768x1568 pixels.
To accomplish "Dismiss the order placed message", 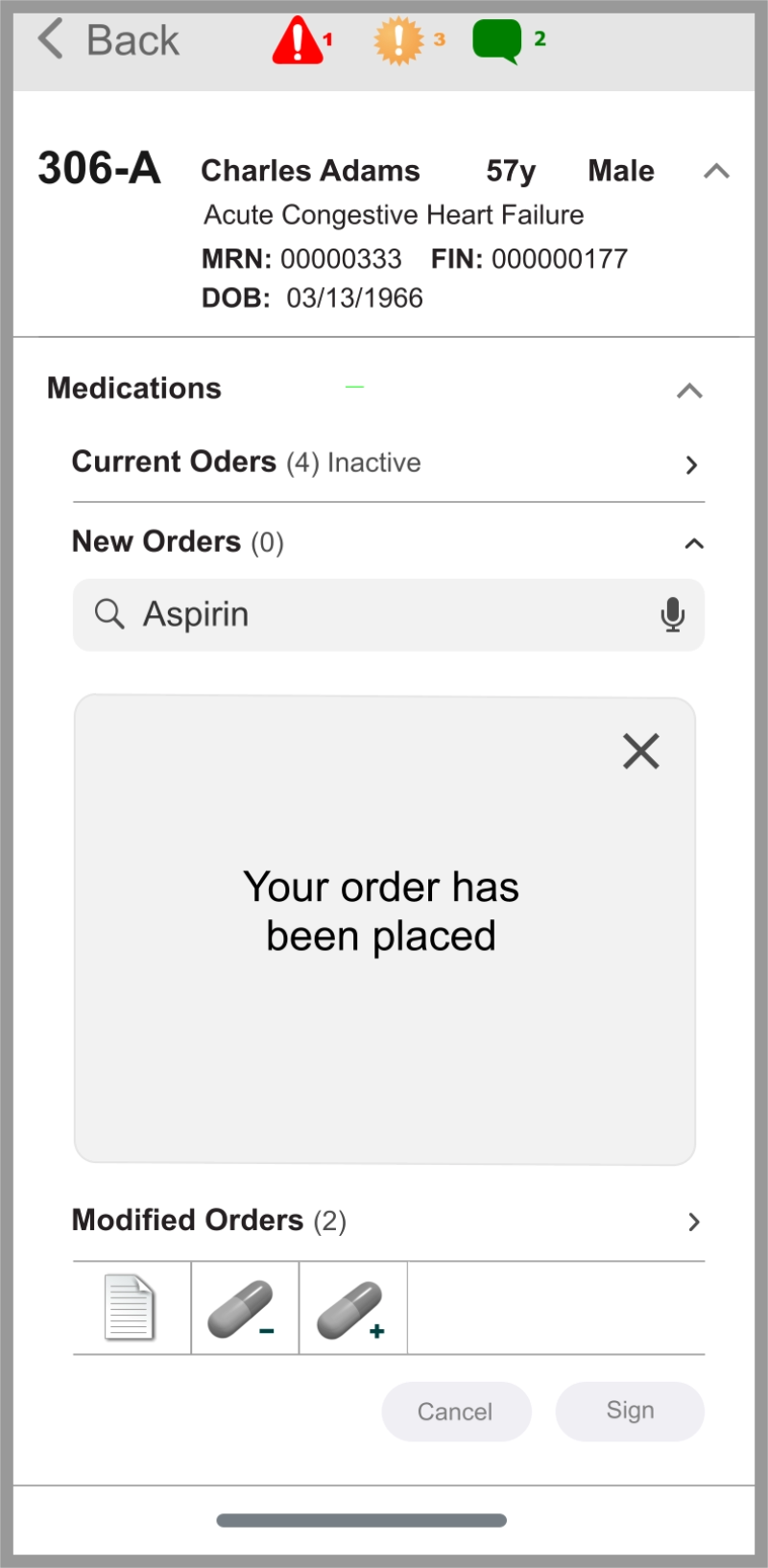I will click(x=640, y=751).
